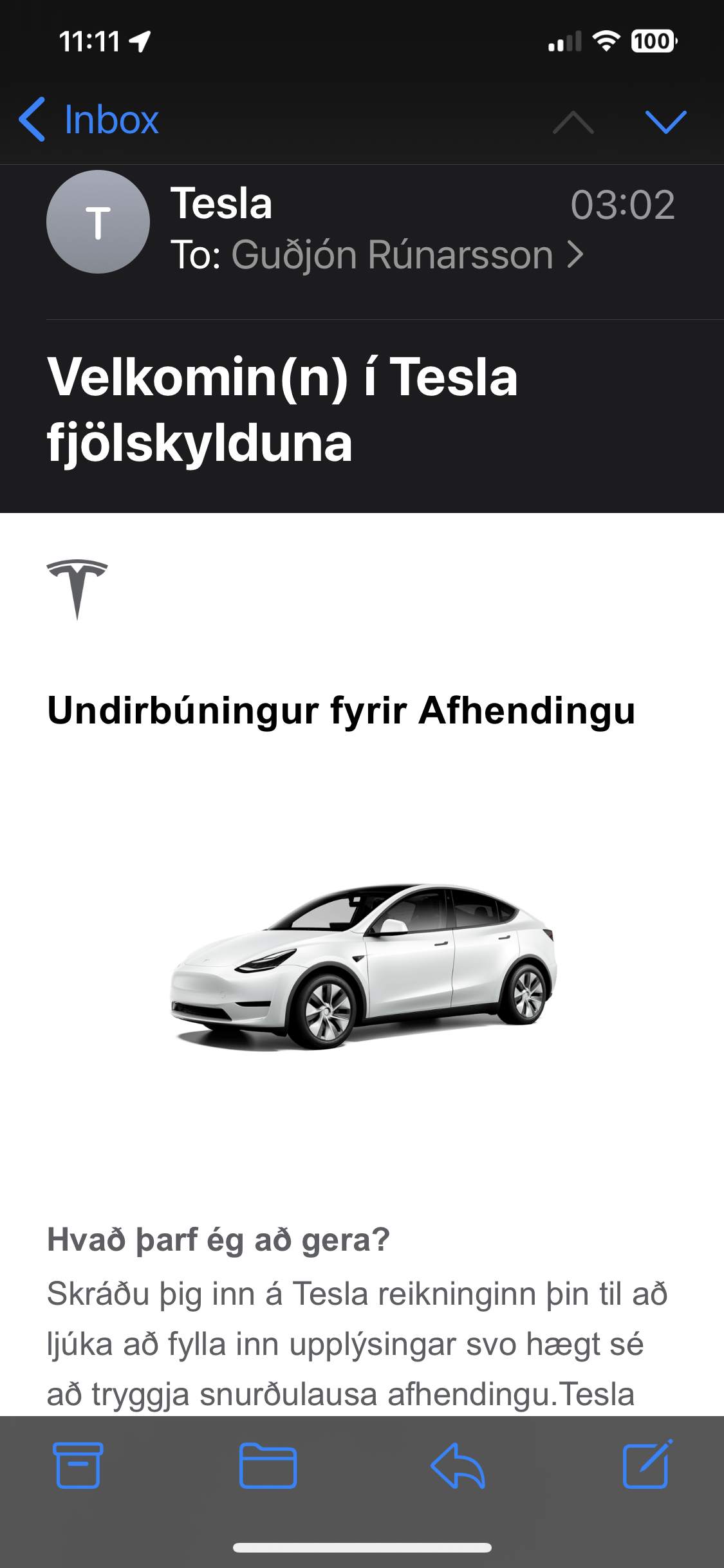
Task: Go to next message with down arrow
Action: click(x=665, y=121)
